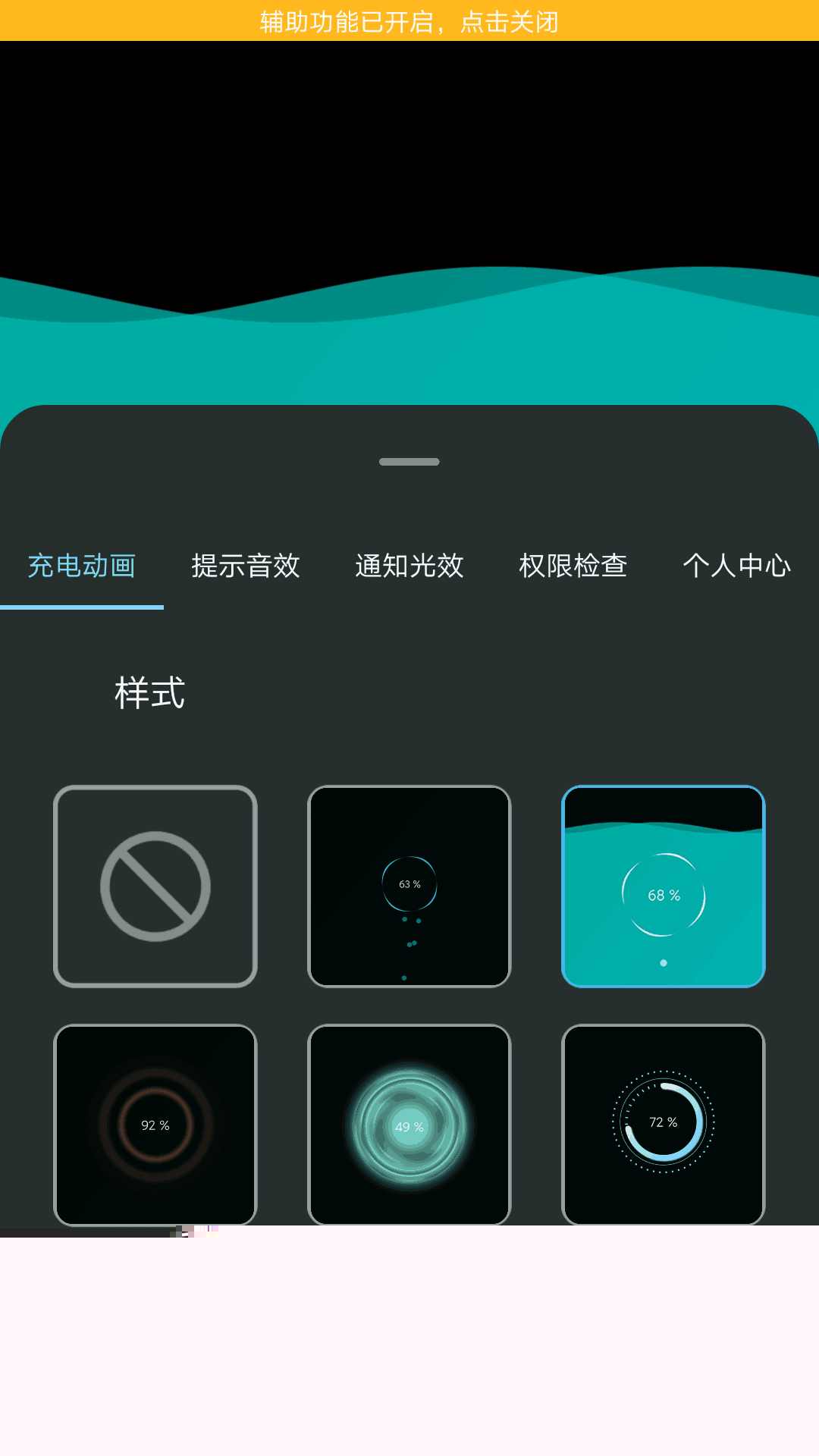Pick the 72 % dotted circle style
819x1456 pixels.
click(x=664, y=1125)
